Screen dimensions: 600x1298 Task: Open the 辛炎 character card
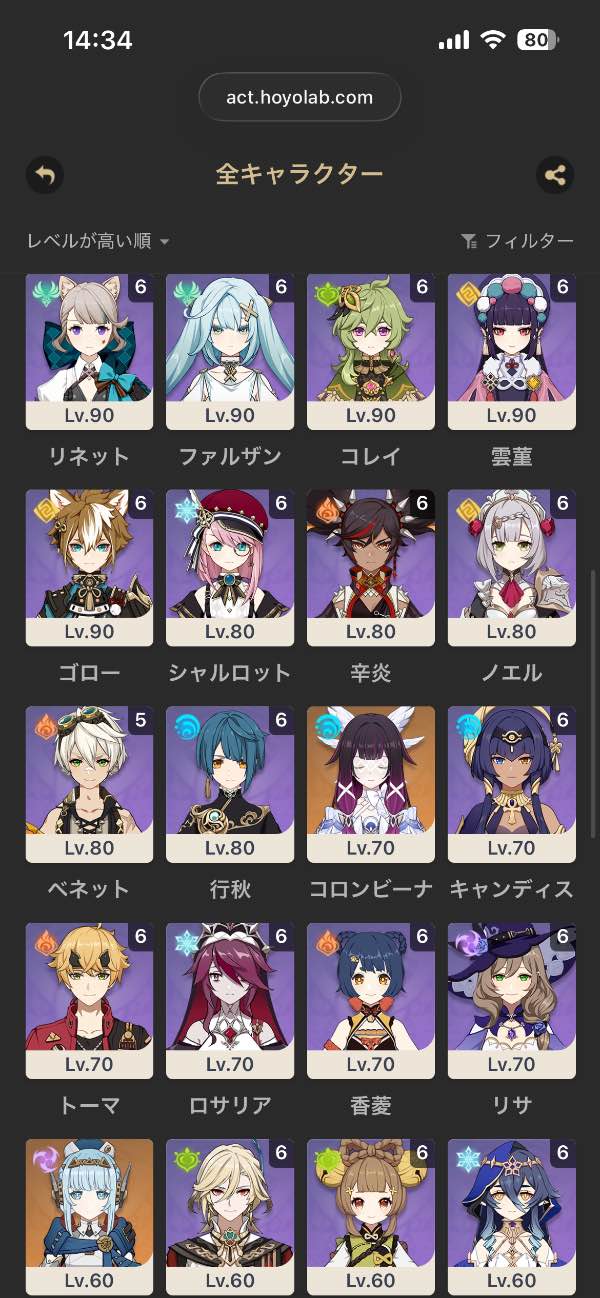click(371, 567)
